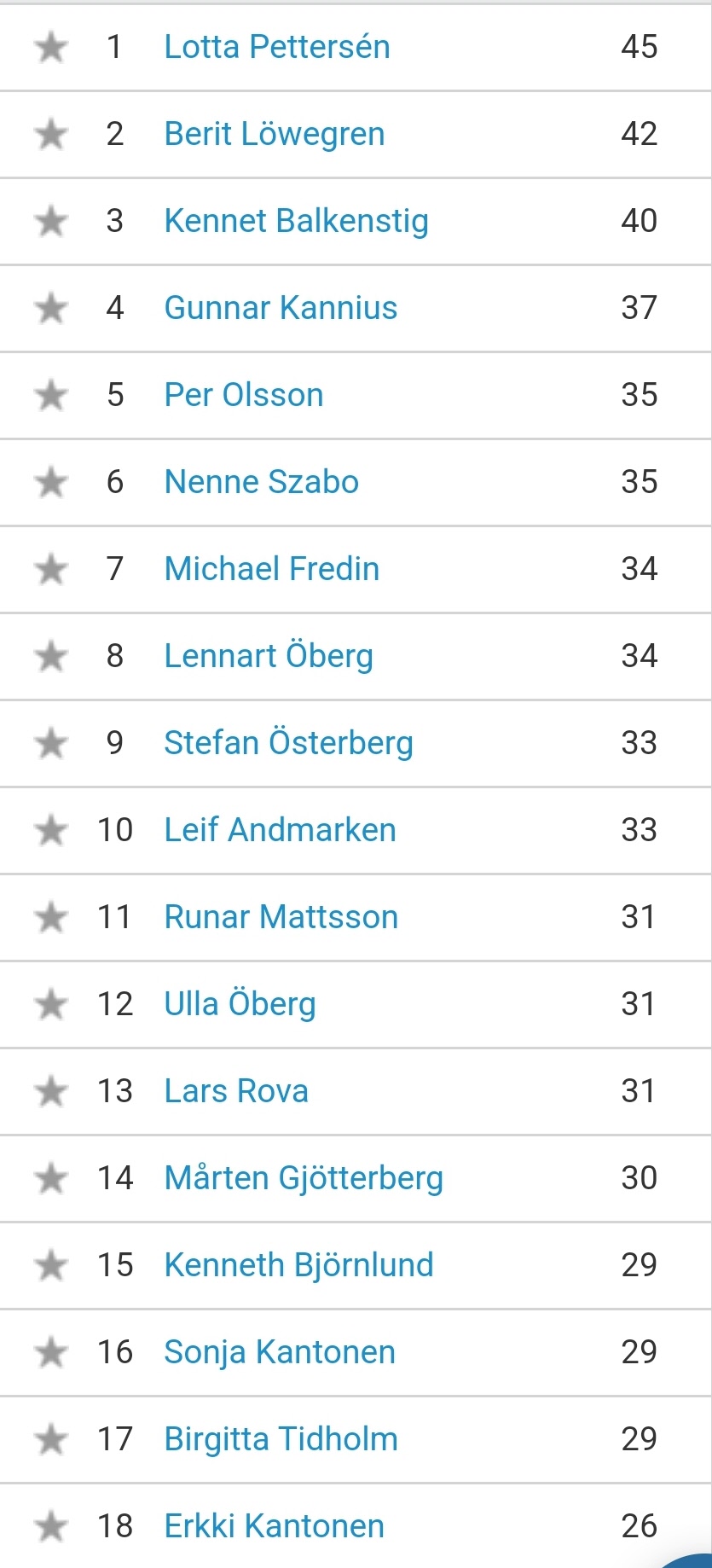Open Stefan Österberg's profile link

[289, 743]
